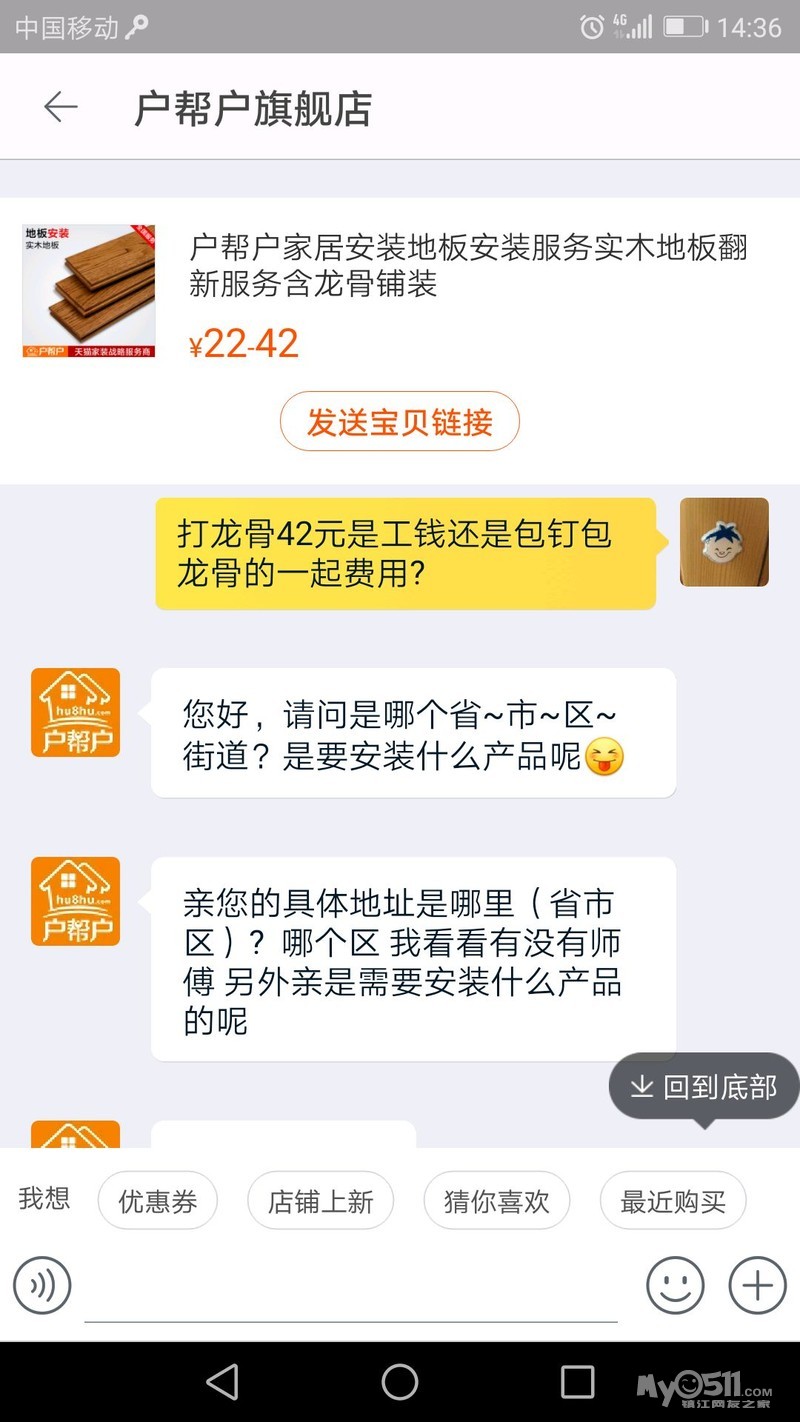Show recent apps
The image size is (800, 1422).
click(x=577, y=1382)
